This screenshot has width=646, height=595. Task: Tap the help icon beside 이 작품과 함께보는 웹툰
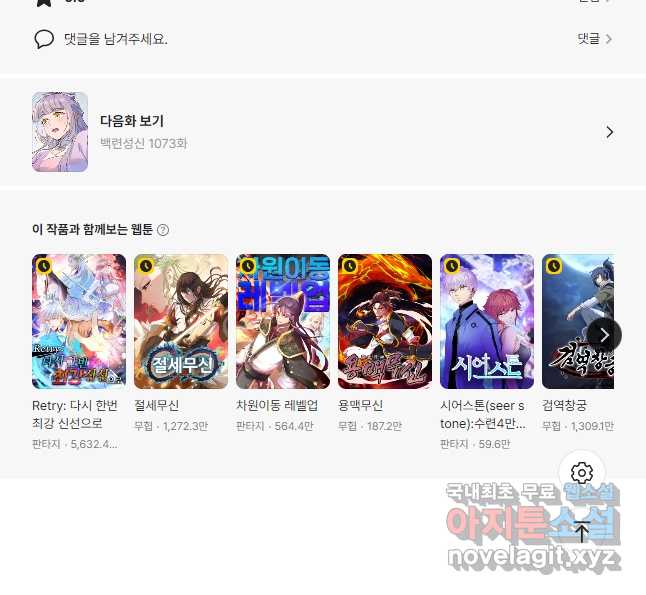[x=163, y=230]
